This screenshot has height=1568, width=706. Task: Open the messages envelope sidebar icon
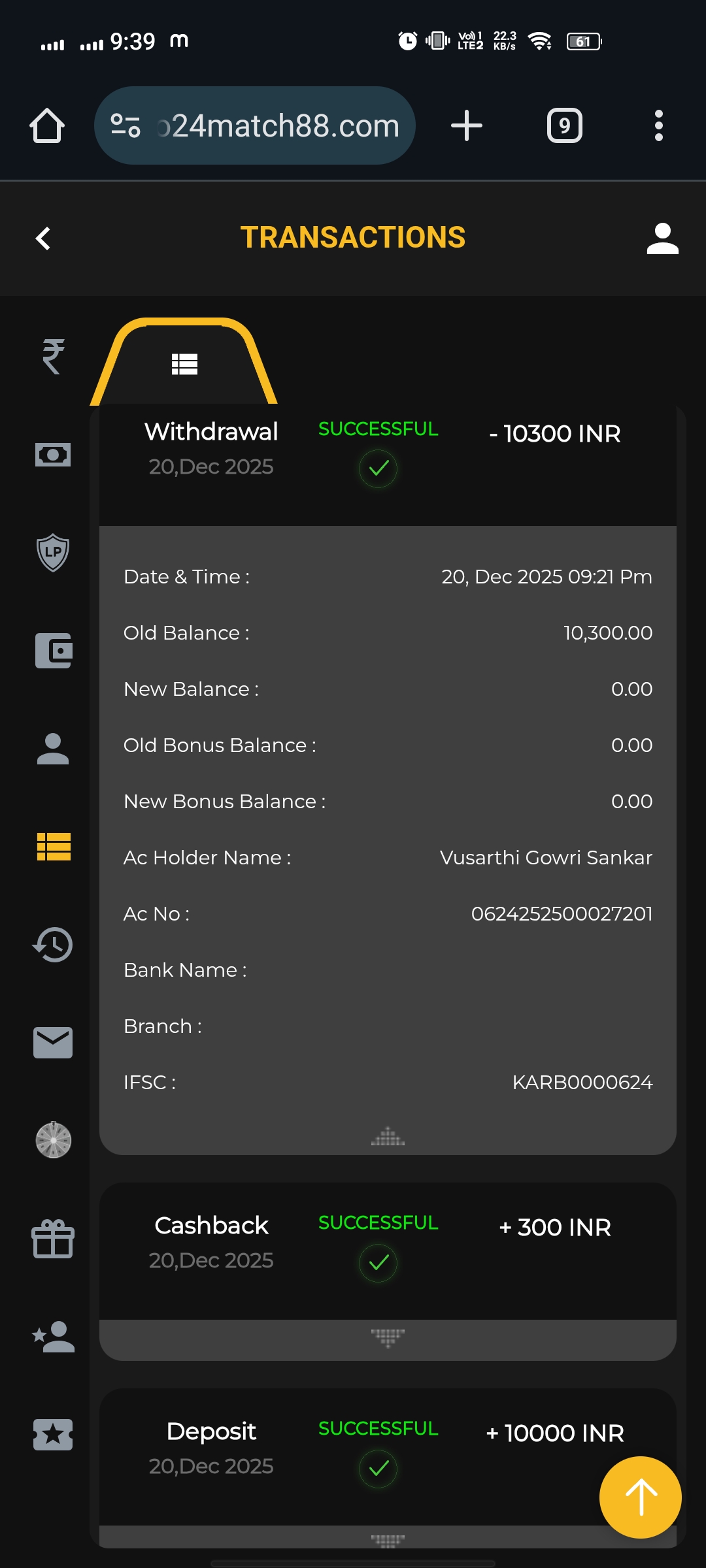coord(53,1043)
